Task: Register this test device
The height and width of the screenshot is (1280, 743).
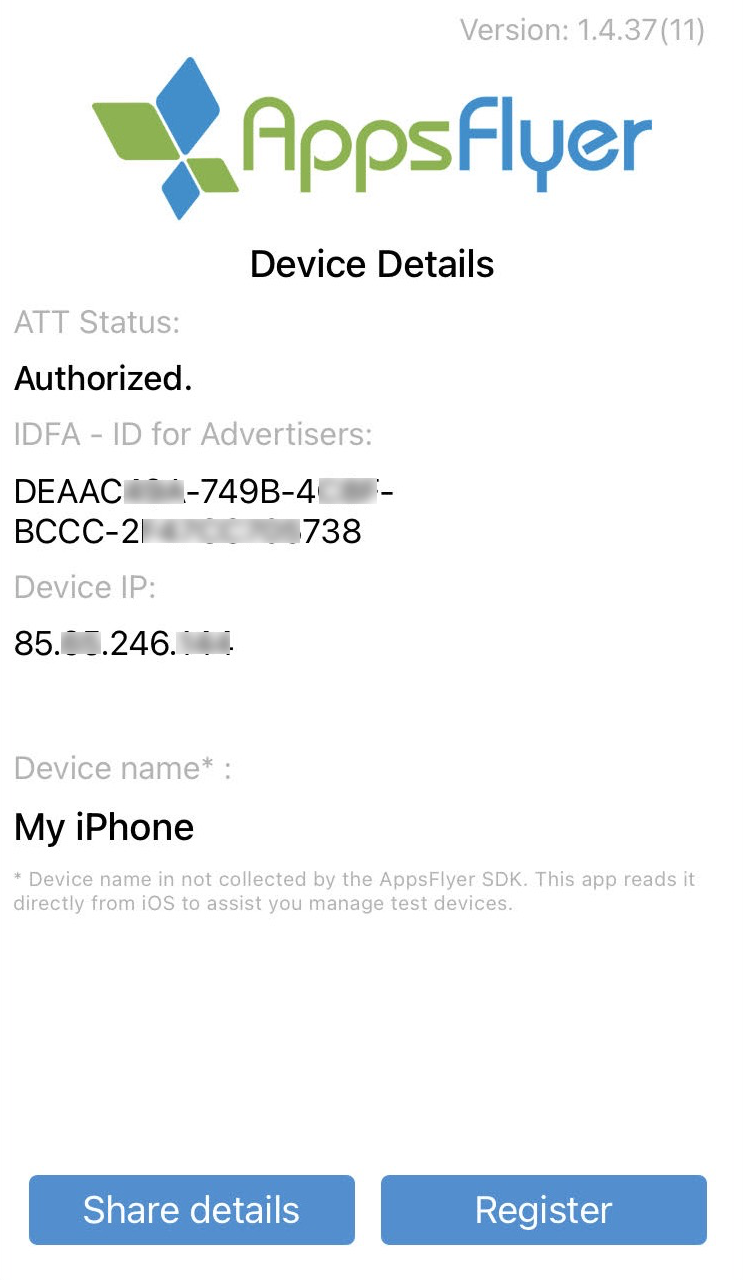Action: (543, 1210)
